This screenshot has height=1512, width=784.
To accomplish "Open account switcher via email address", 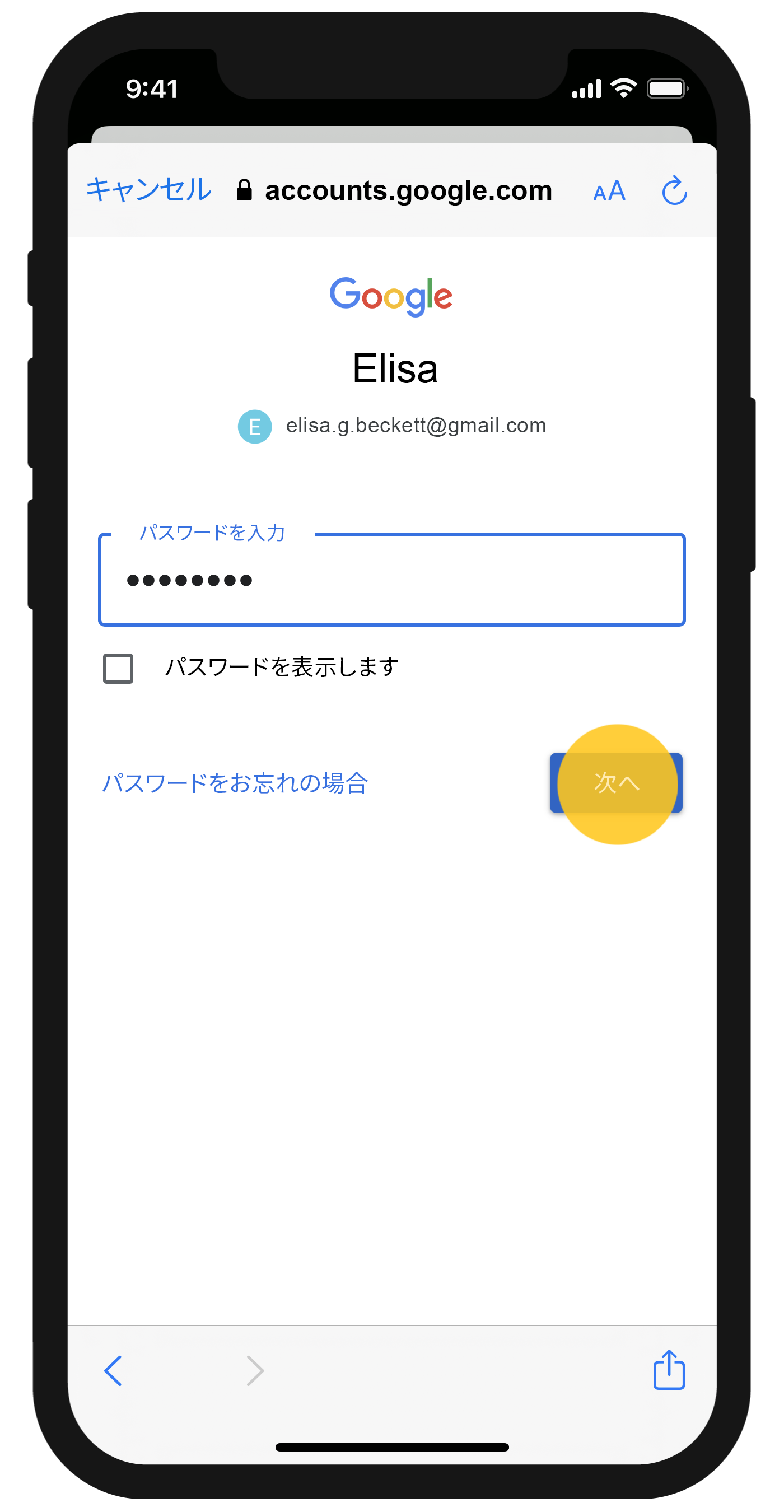I will [x=416, y=426].
